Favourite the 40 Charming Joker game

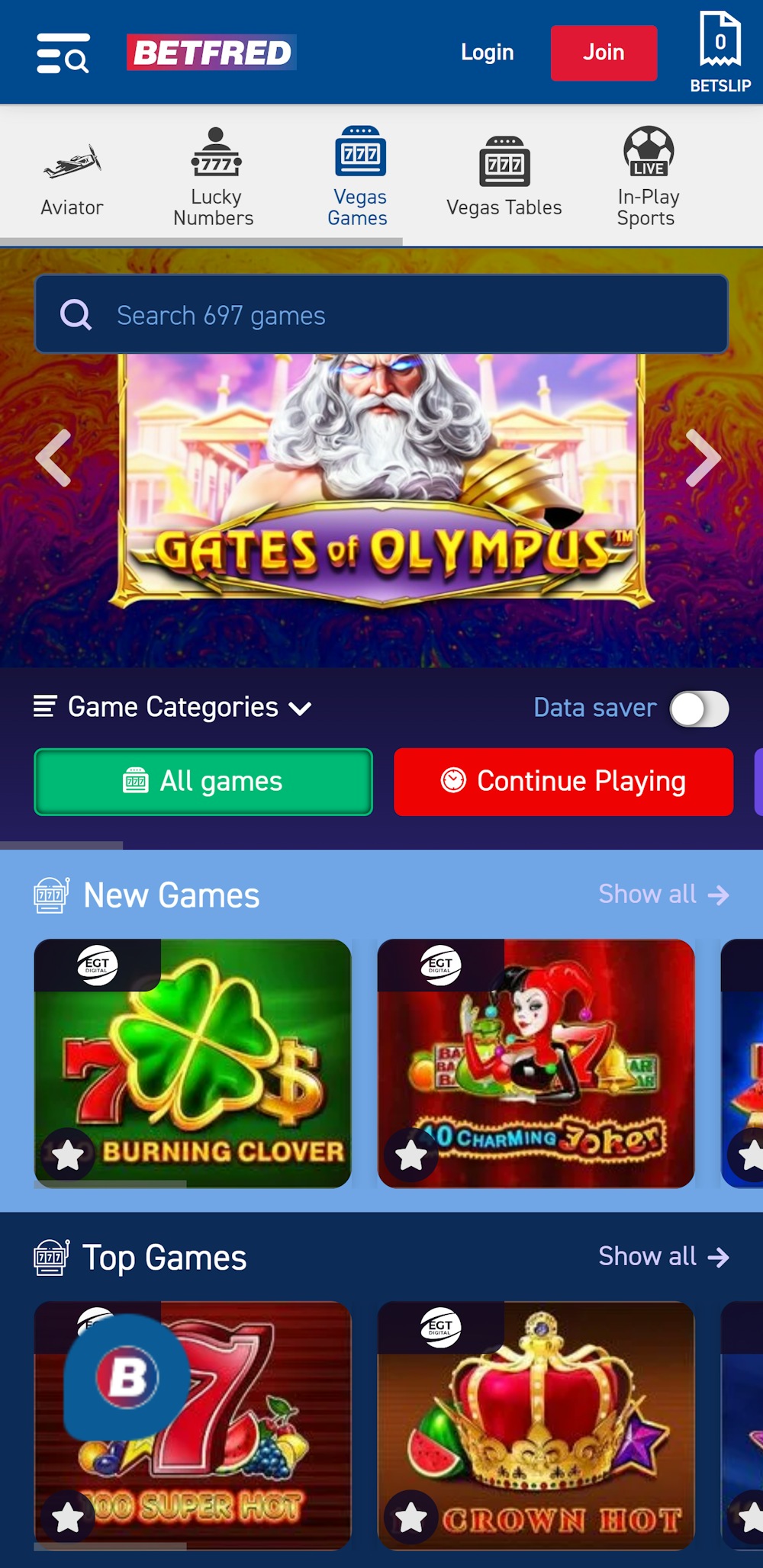(x=411, y=1155)
